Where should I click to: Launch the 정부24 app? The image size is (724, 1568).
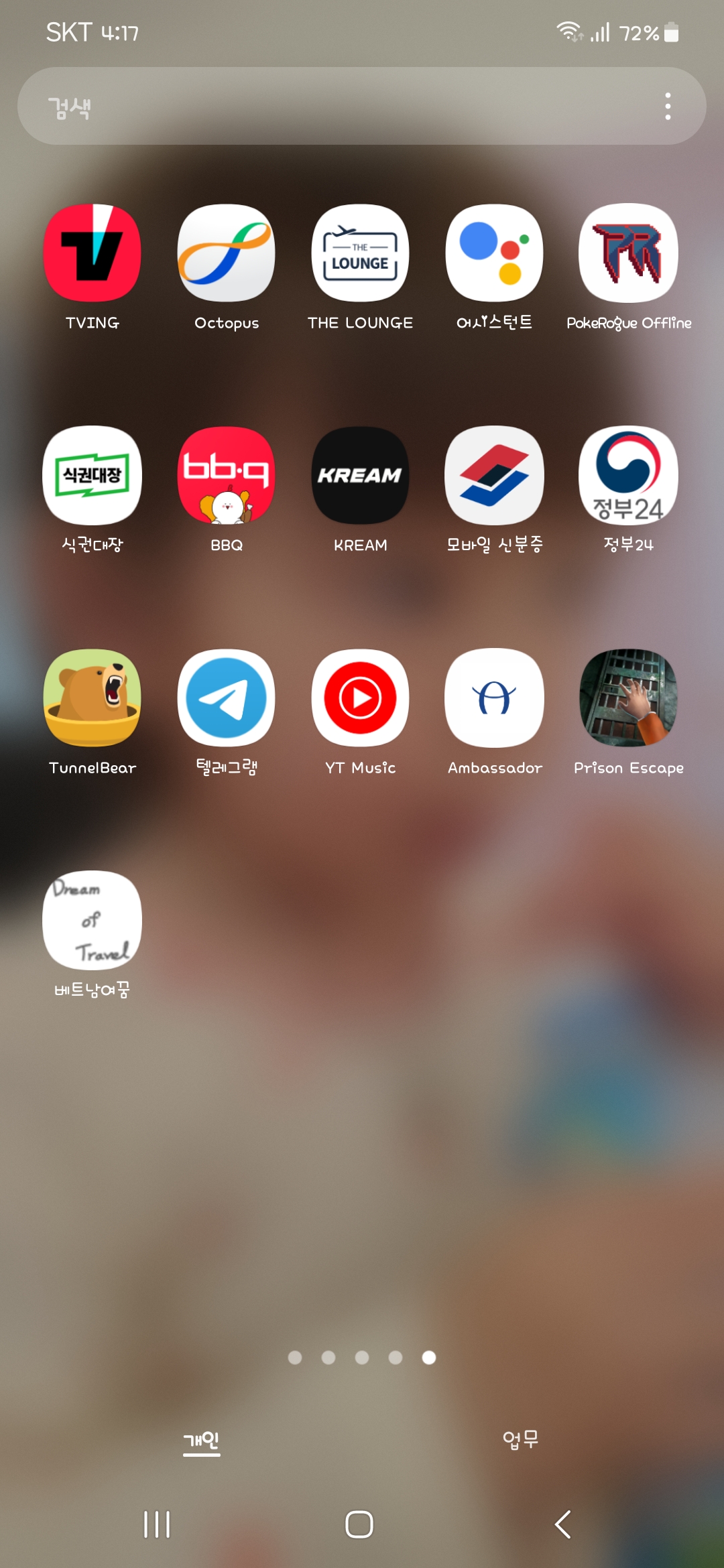[x=629, y=476]
